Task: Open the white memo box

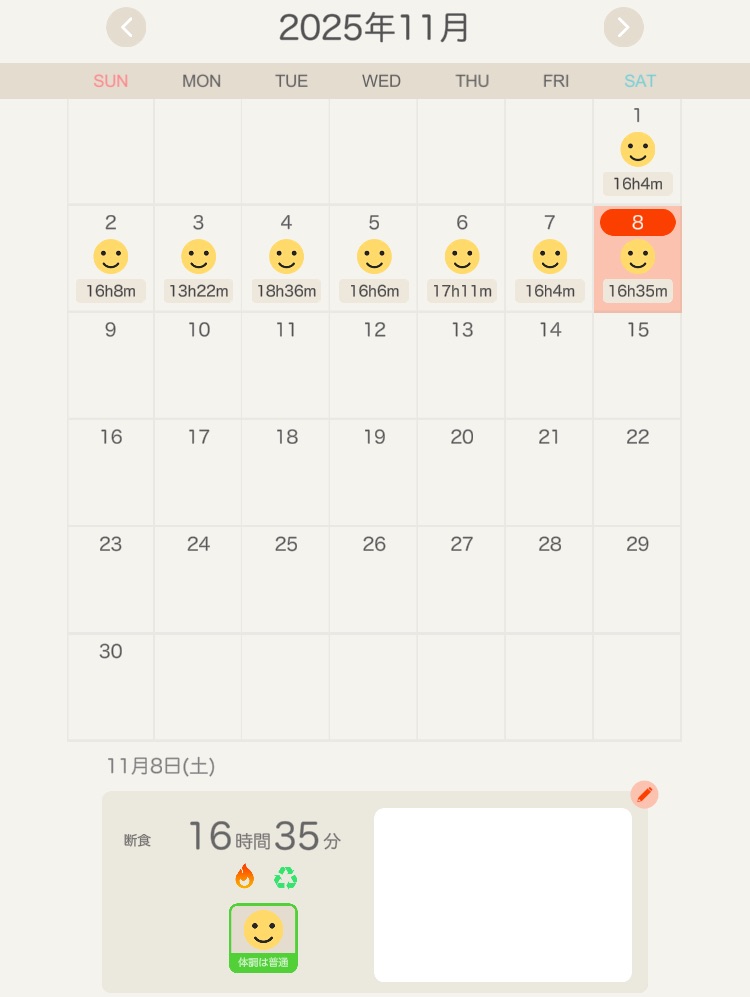Action: [x=502, y=894]
